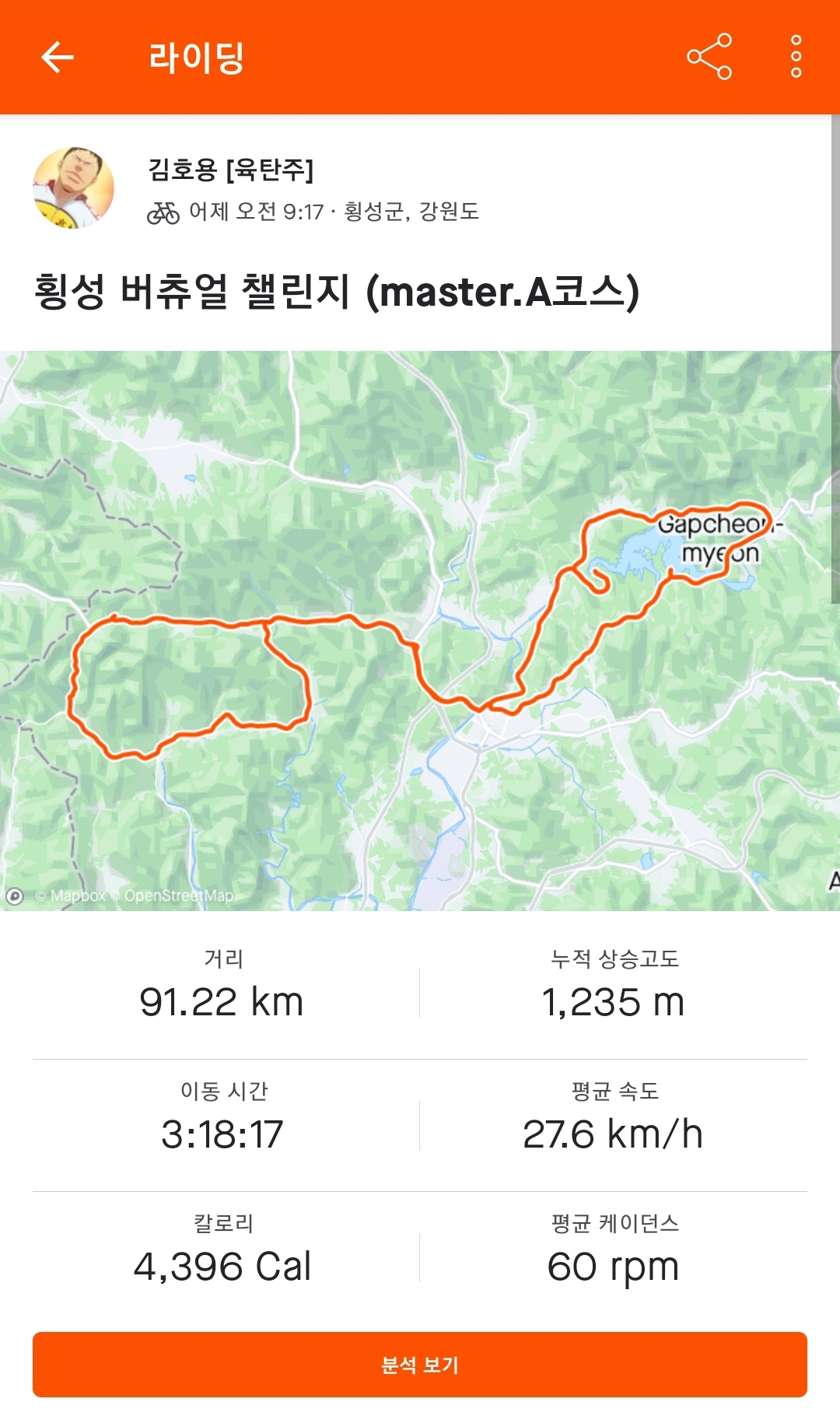The image size is (840, 1416).
Task: Share this ride activity
Action: (709, 57)
